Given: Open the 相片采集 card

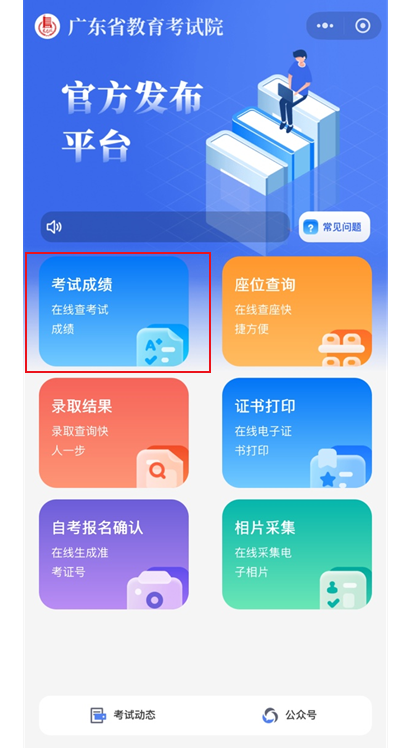Looking at the screenshot, I should pos(297,554).
